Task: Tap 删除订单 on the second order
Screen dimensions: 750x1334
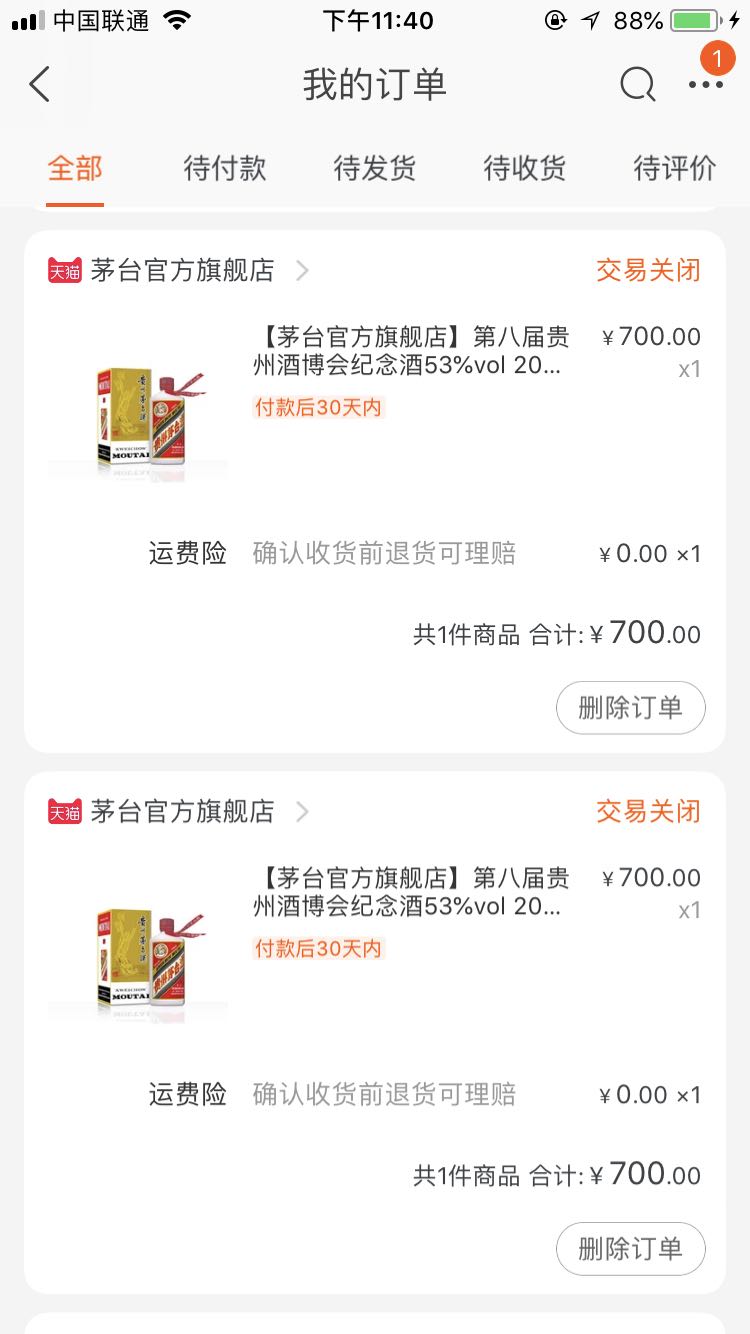Action: [631, 1249]
